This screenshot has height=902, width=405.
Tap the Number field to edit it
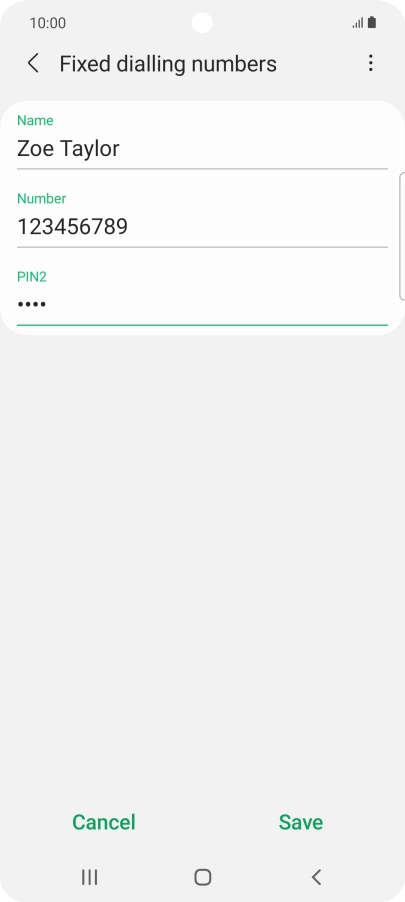pyautogui.click(x=202, y=227)
